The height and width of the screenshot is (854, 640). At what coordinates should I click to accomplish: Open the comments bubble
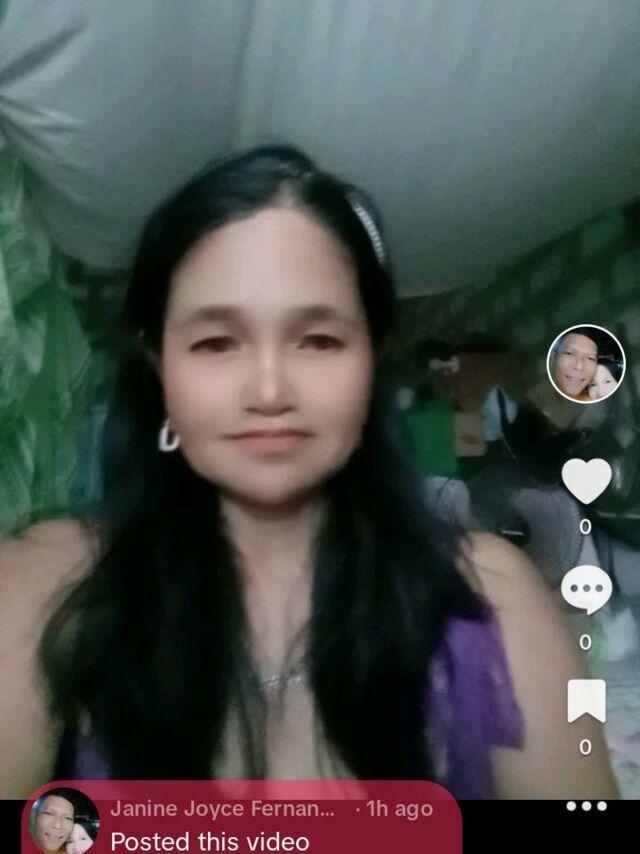(586, 590)
